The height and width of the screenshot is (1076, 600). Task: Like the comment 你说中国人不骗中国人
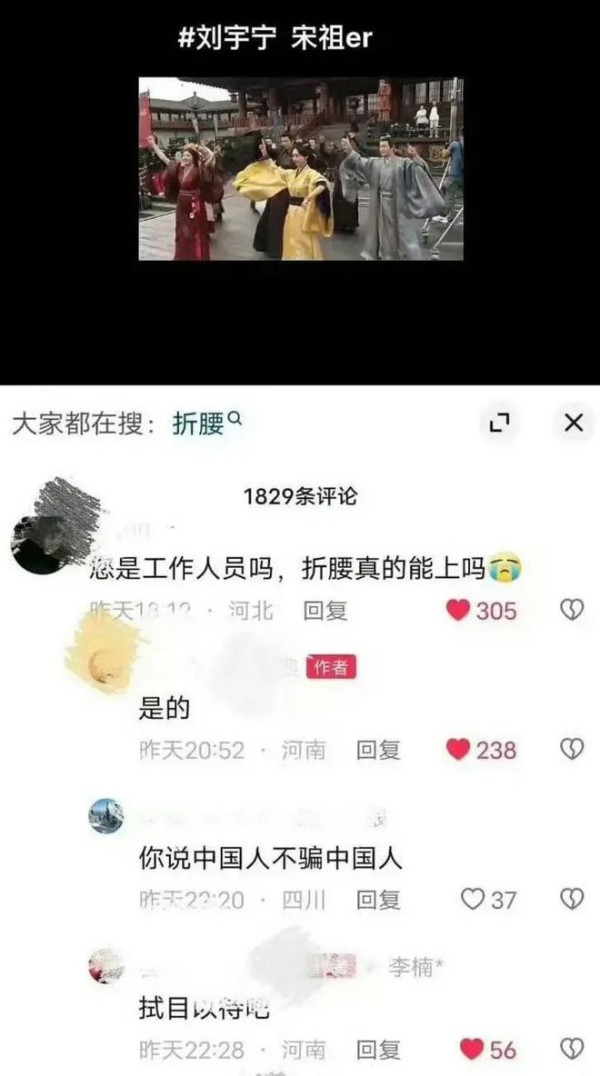[488, 899]
